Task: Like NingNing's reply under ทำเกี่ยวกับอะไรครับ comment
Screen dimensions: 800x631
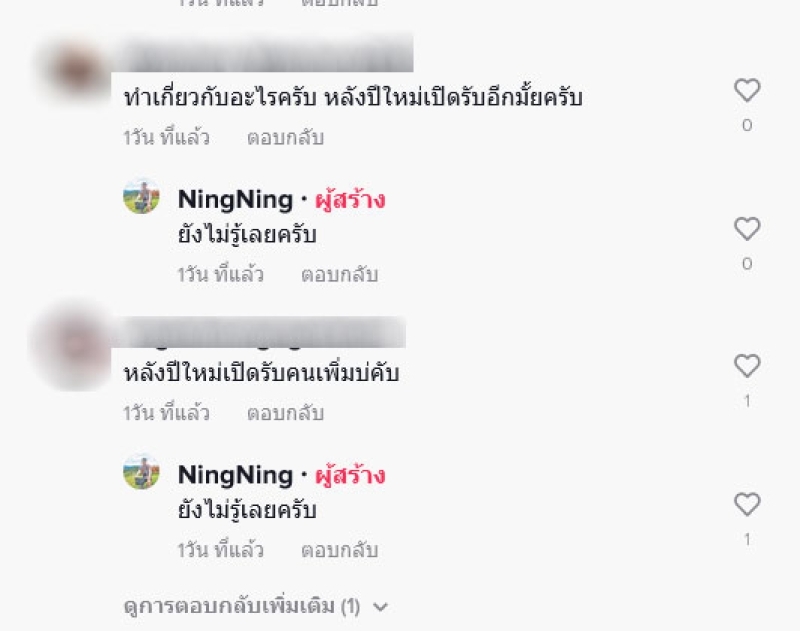Action: point(747,229)
